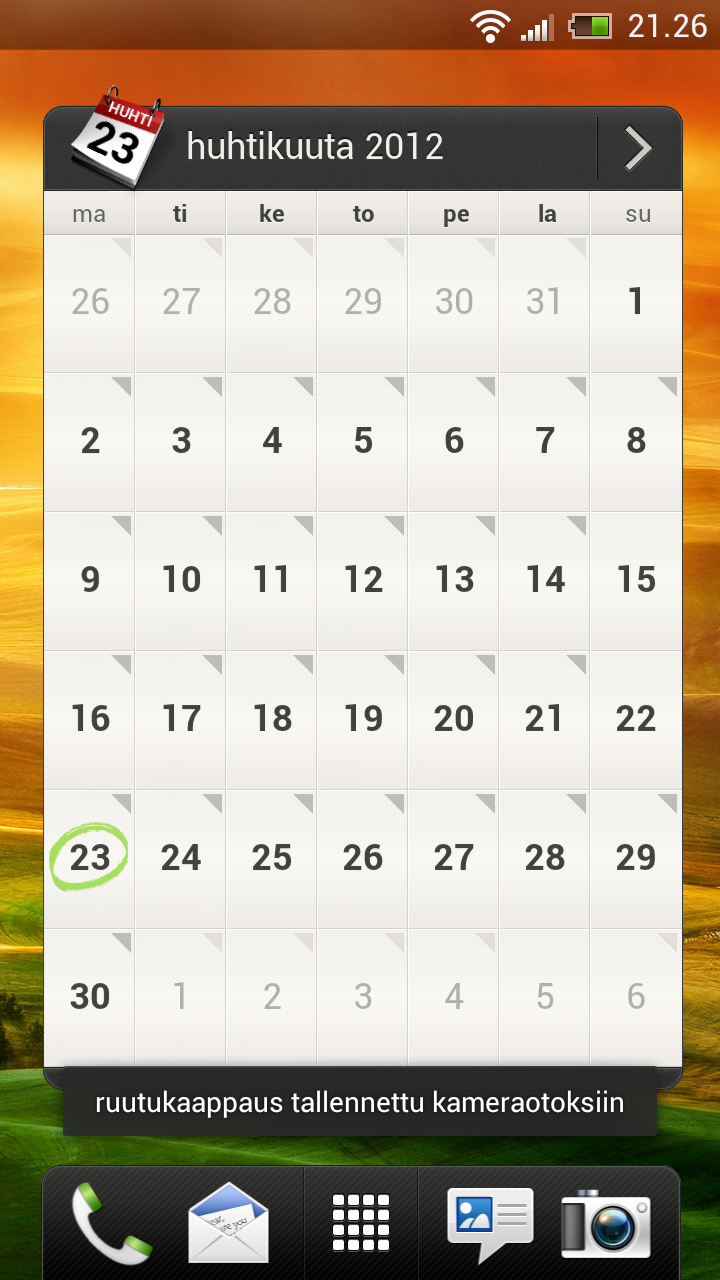The width and height of the screenshot is (720, 1280).
Task: Go to the next month with the arrow
Action: [638, 149]
